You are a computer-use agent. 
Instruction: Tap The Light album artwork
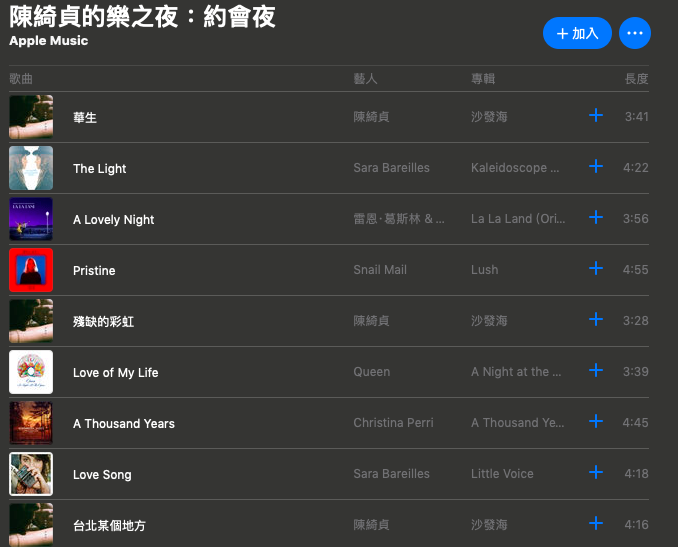tap(31, 168)
